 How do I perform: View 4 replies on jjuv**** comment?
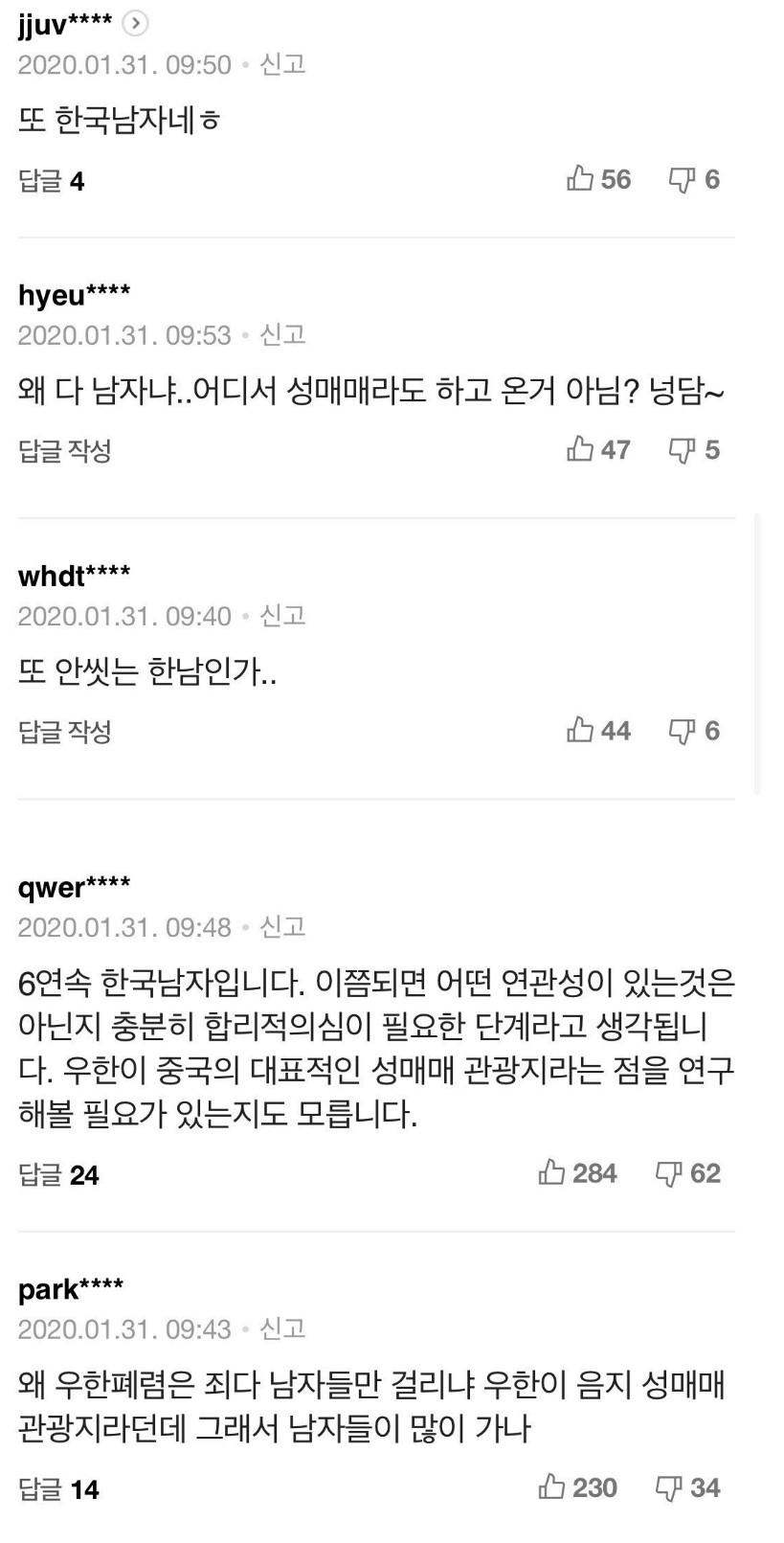click(x=52, y=181)
